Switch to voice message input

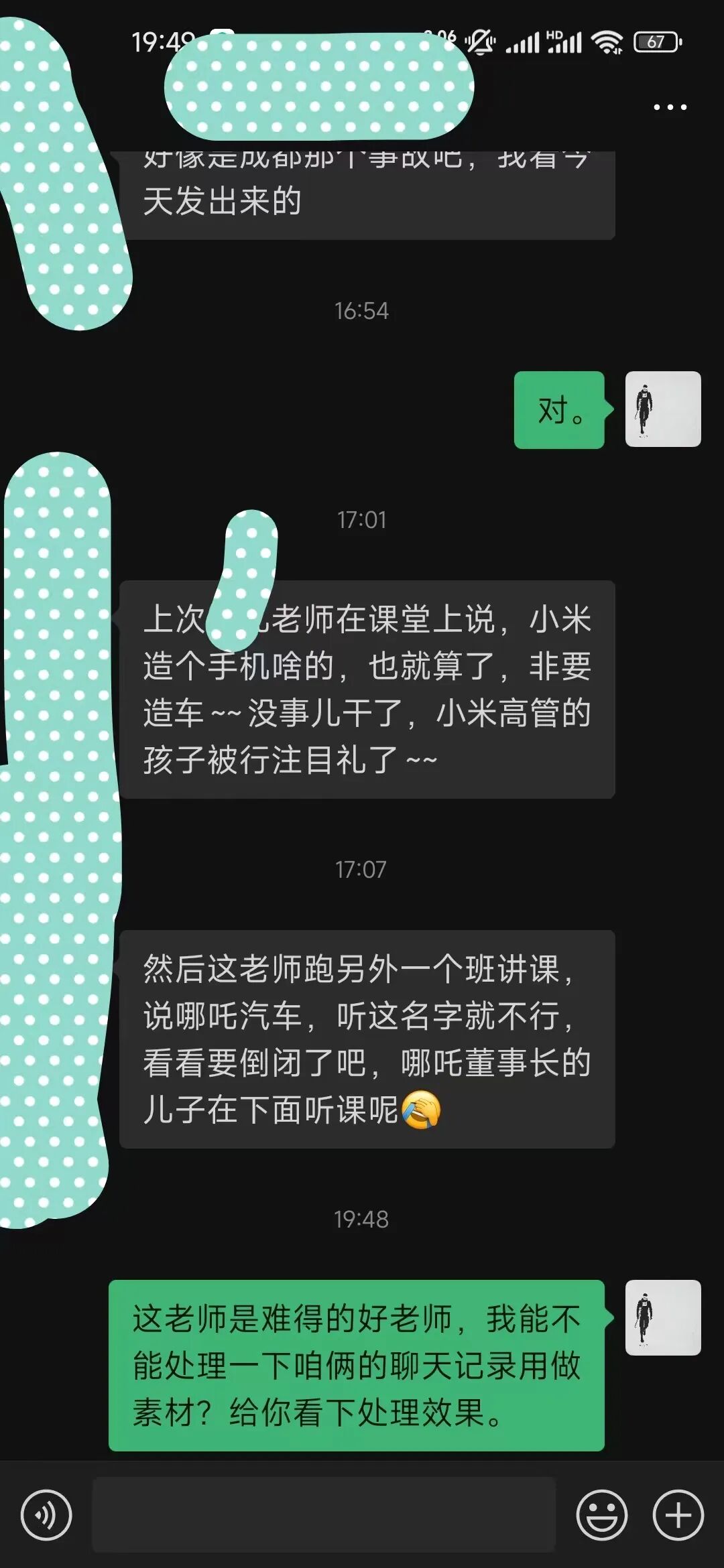click(x=46, y=1515)
